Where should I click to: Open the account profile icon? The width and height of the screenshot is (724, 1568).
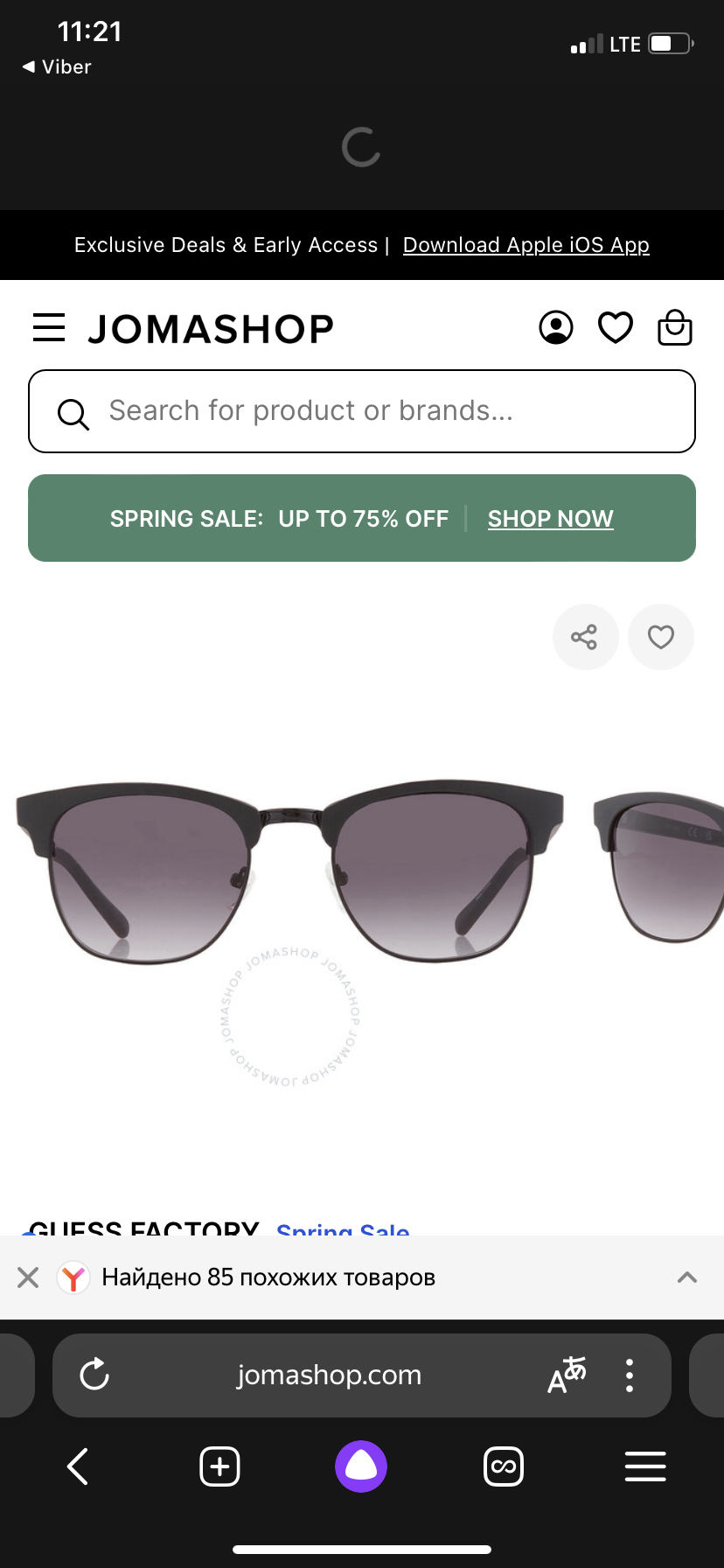(556, 328)
